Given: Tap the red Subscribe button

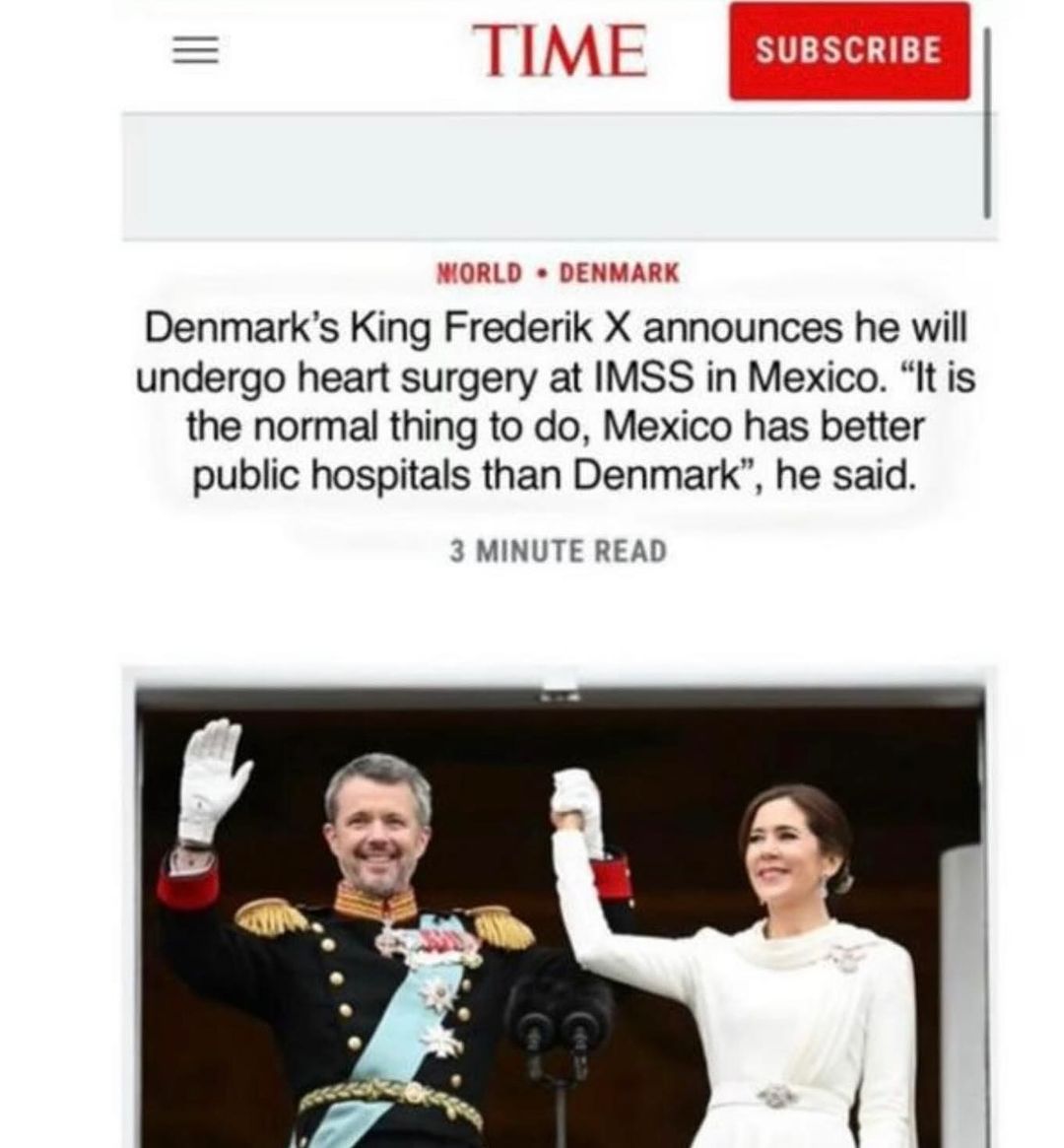Looking at the screenshot, I should pyautogui.click(x=848, y=50).
